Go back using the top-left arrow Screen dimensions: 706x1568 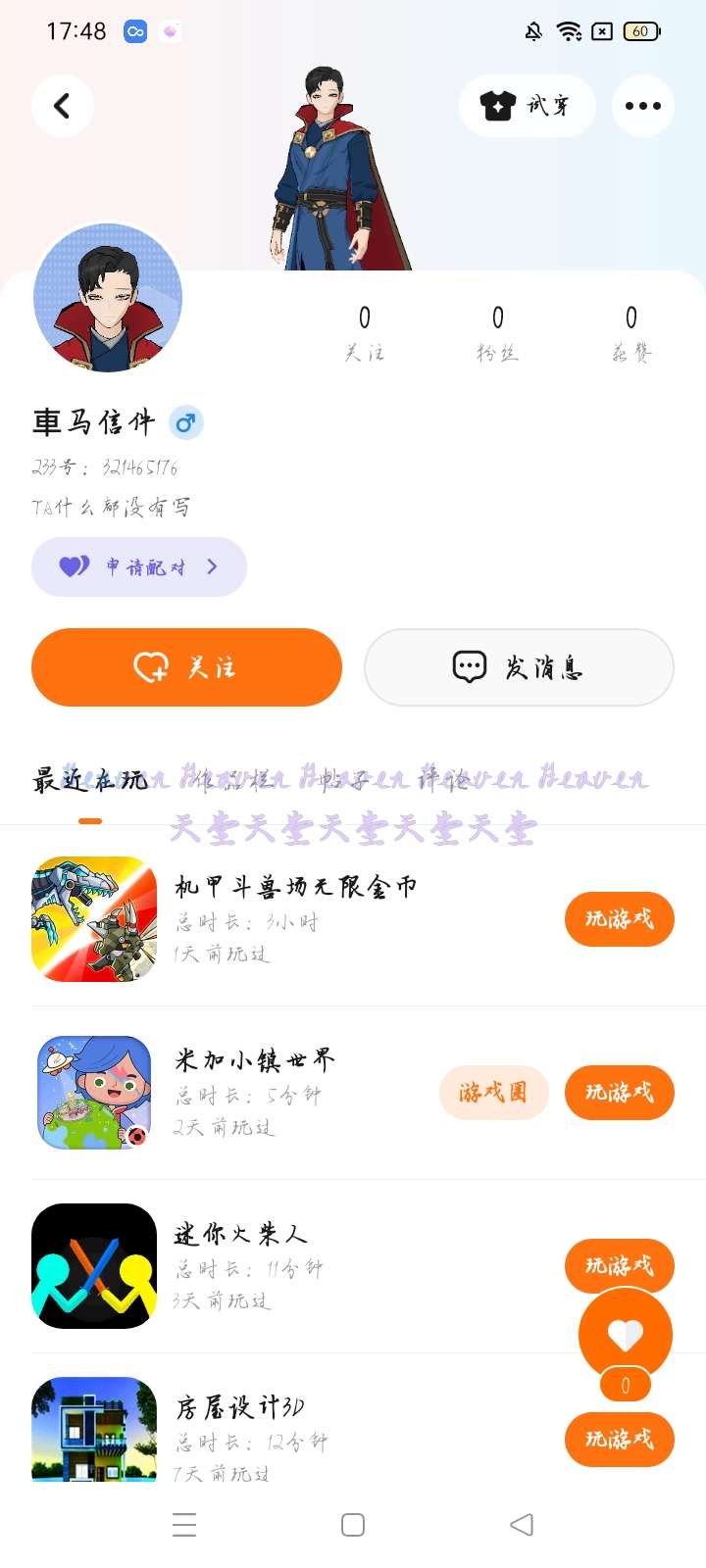click(x=62, y=106)
